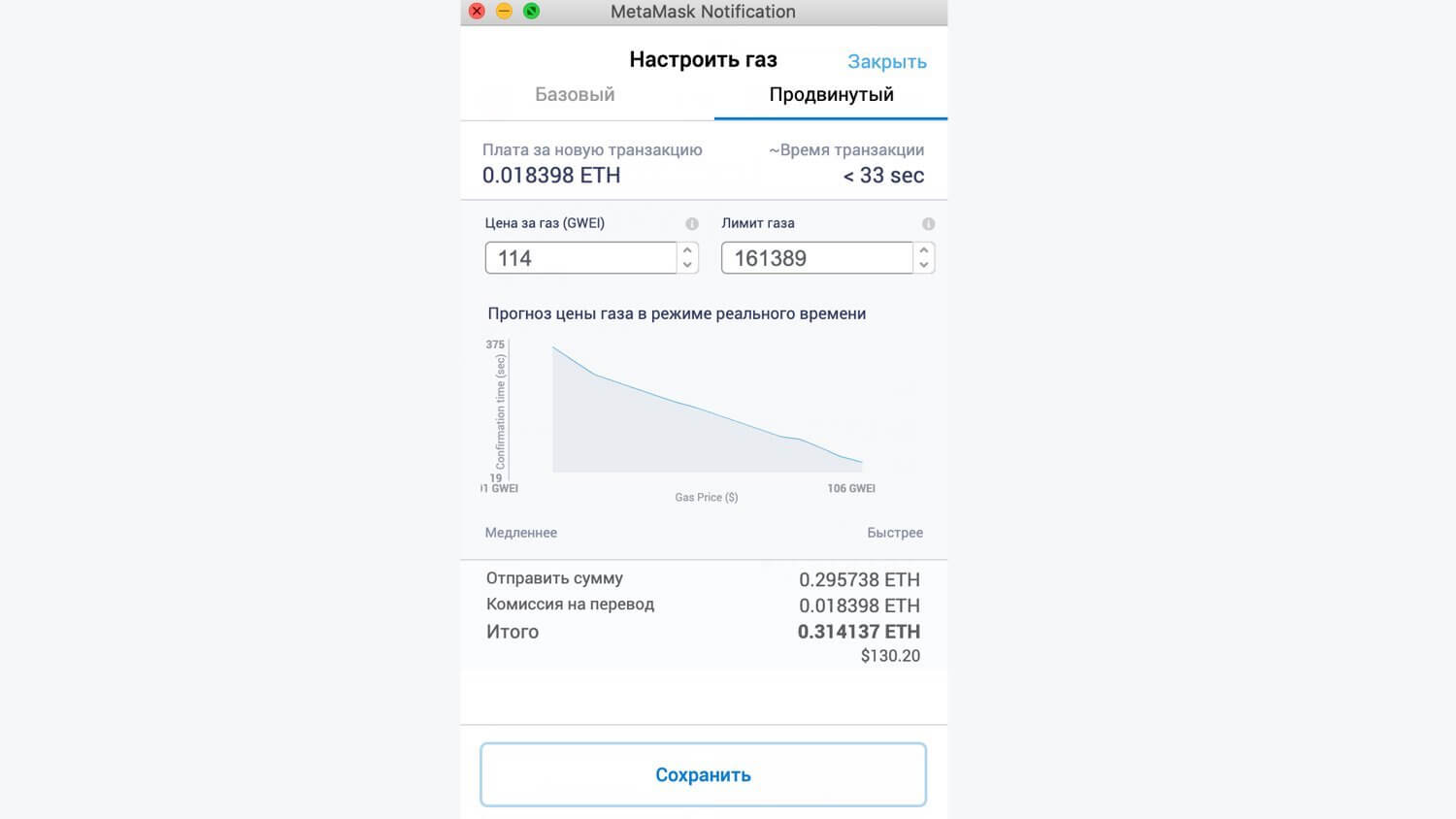1456x819 pixels.
Task: Close the gas settings via Закрыть
Action: [886, 61]
